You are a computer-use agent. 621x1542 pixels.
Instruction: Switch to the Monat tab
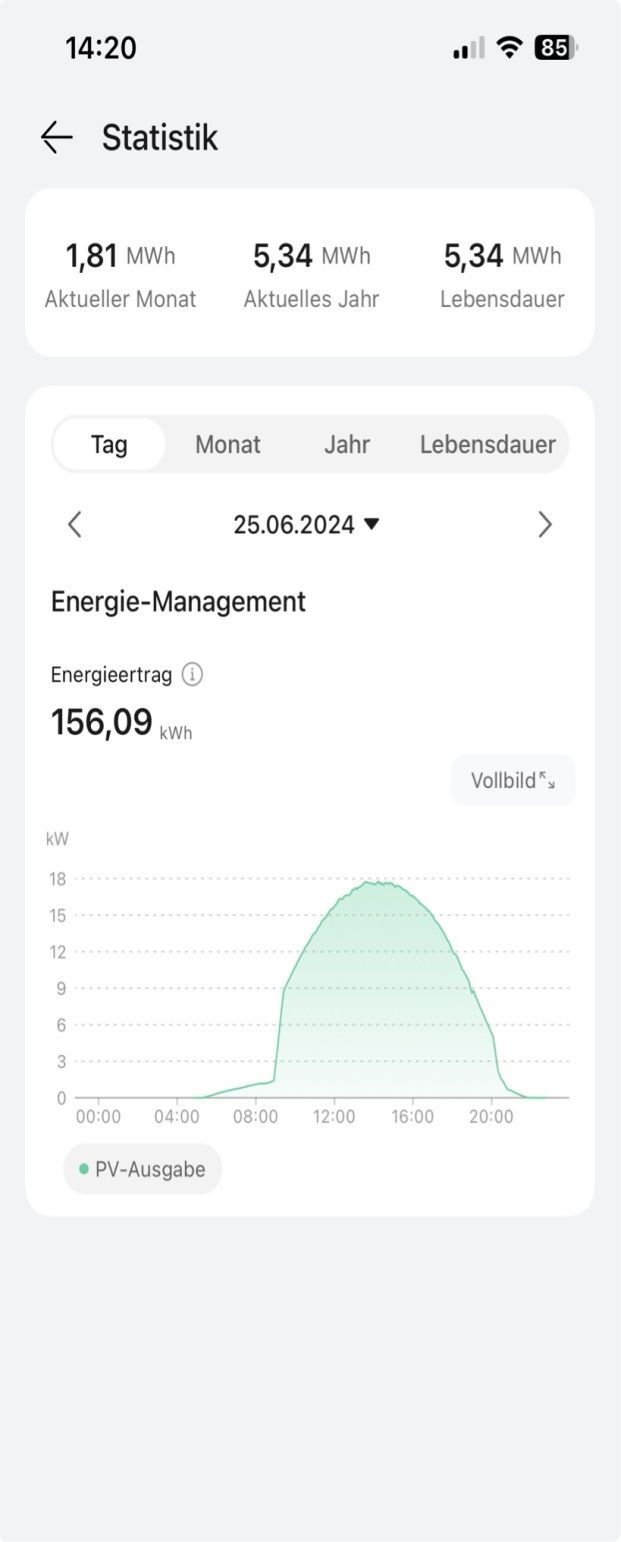click(228, 445)
